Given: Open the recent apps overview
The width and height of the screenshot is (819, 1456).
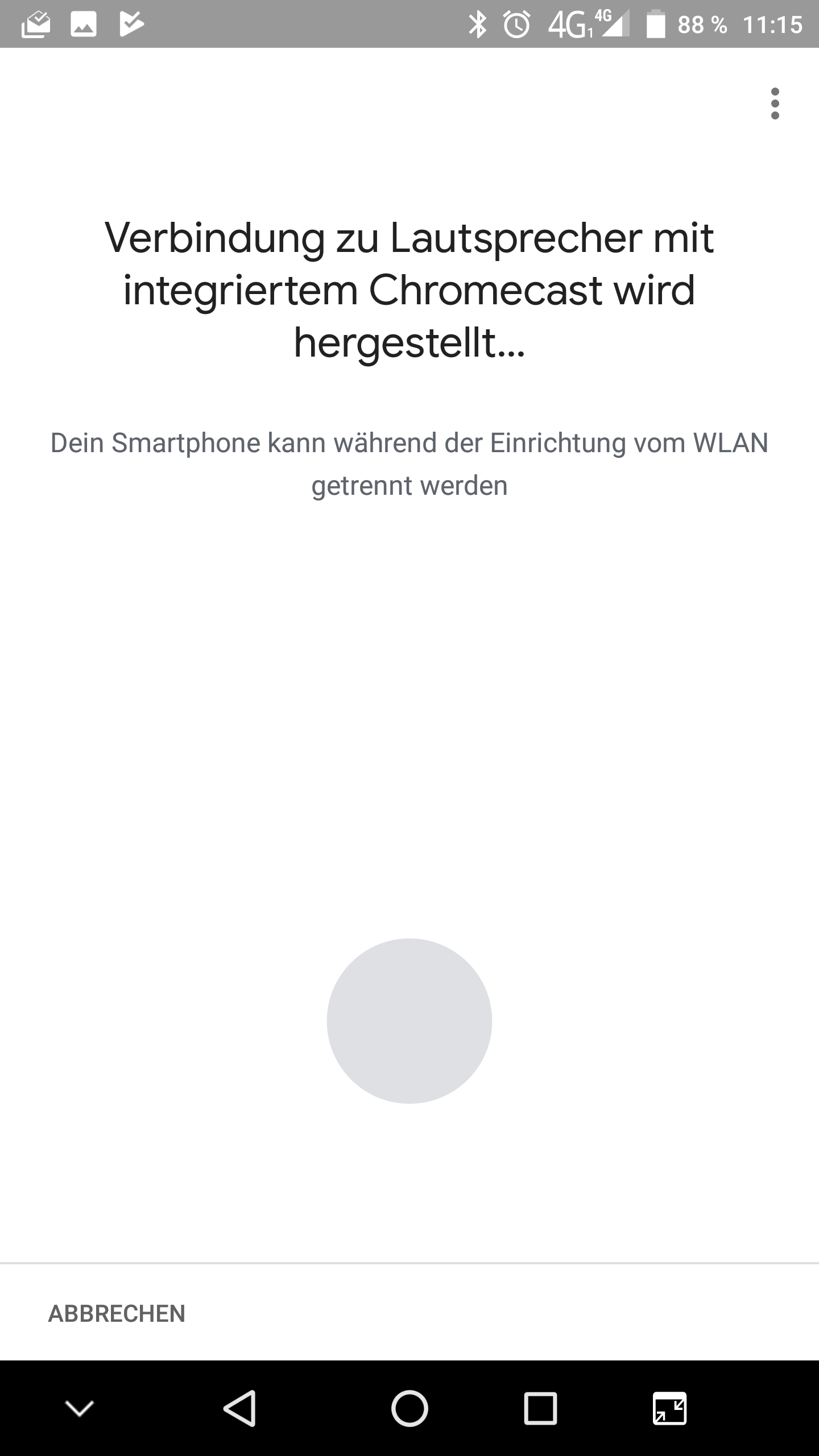Looking at the screenshot, I should coord(540,1408).
